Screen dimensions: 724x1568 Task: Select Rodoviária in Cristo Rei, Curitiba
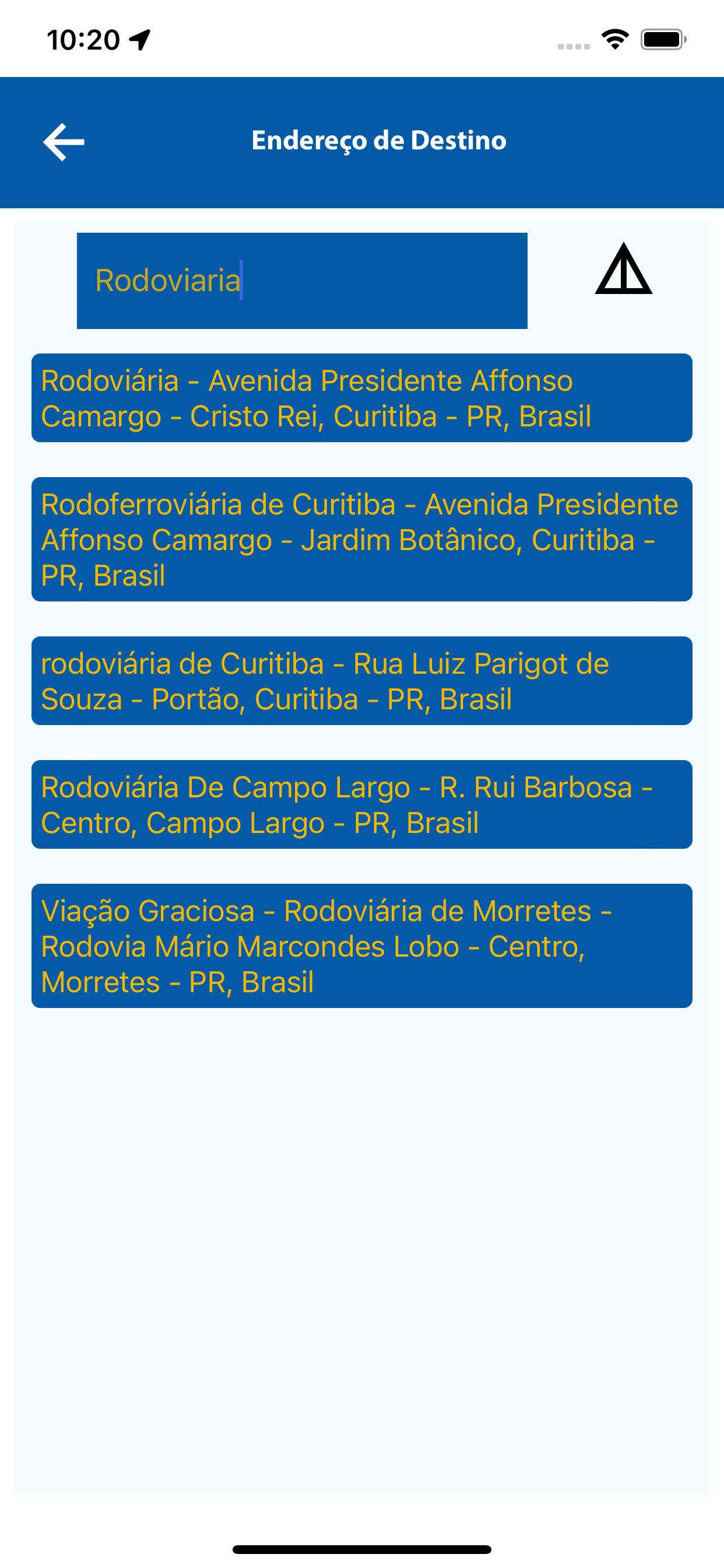[x=362, y=398]
